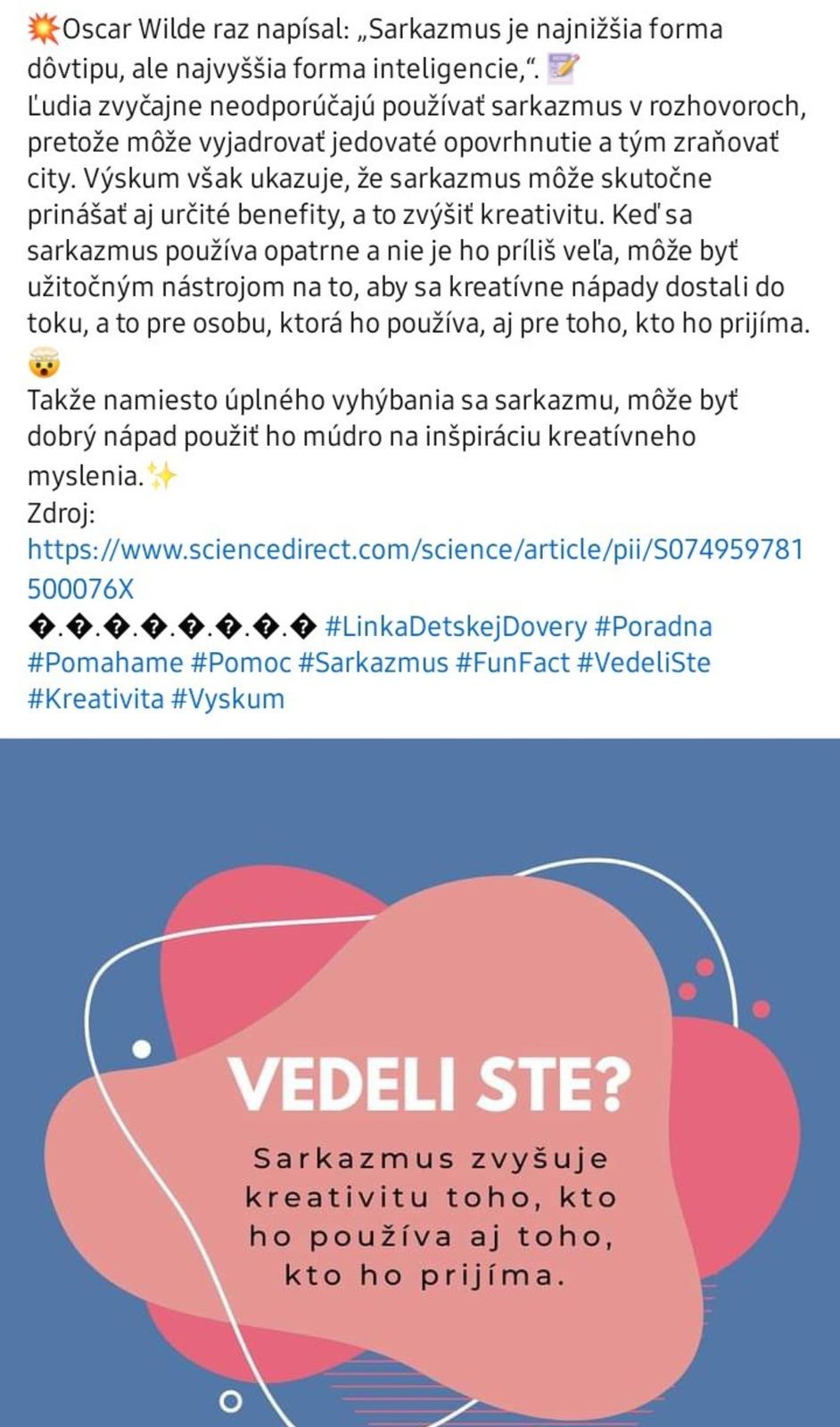Open the #Poradna hashtag

tap(653, 626)
